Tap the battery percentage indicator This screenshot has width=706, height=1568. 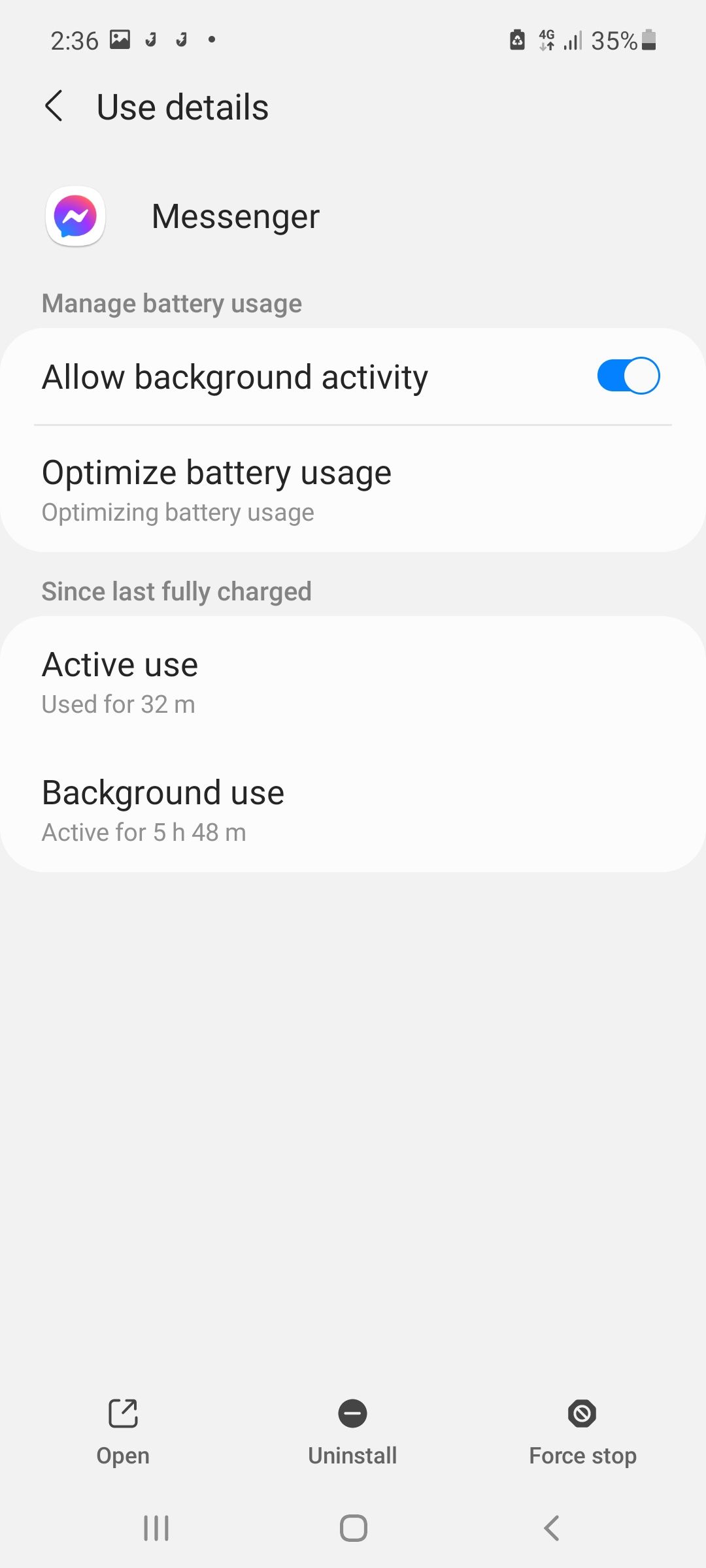pos(613,41)
